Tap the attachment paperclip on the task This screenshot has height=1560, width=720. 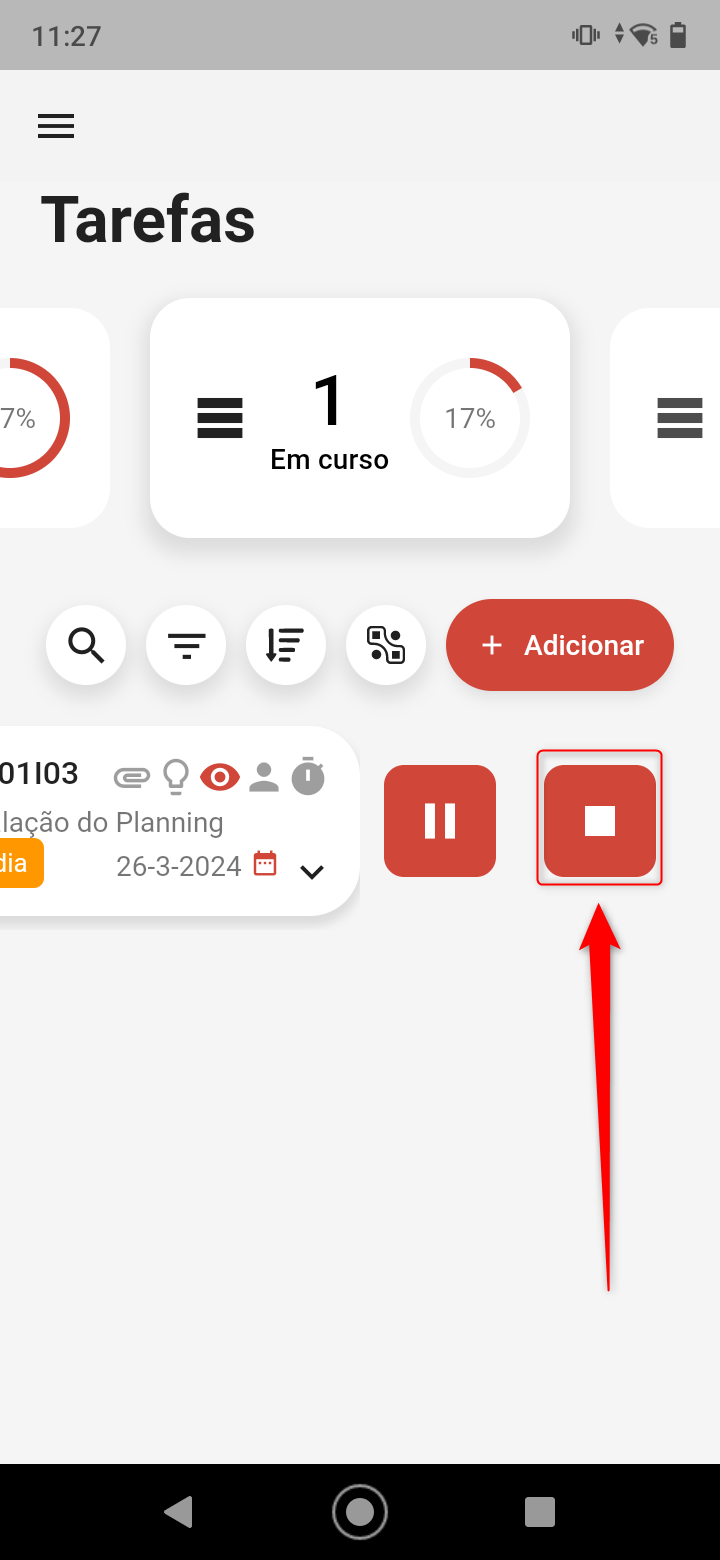(132, 777)
